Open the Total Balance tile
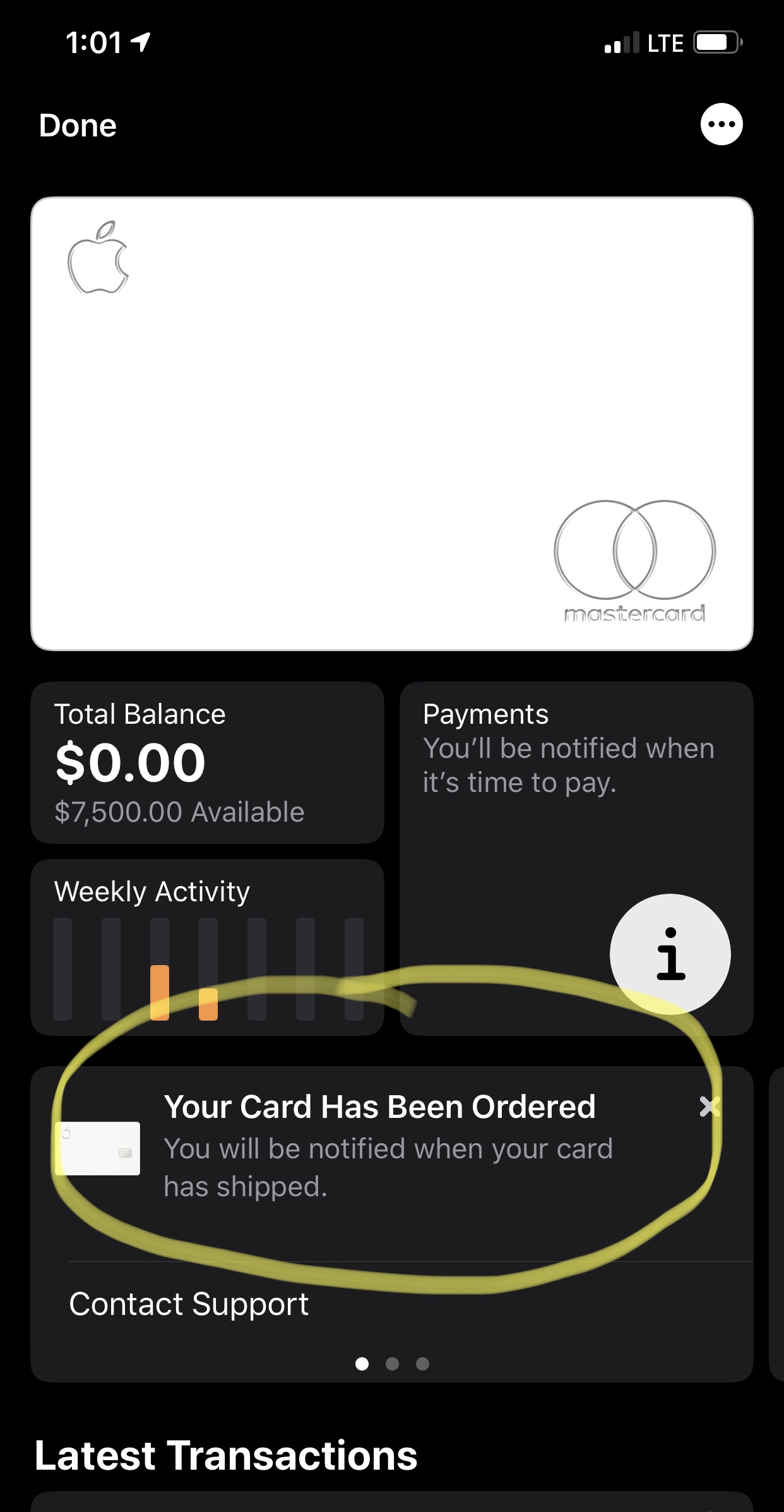 [207, 762]
